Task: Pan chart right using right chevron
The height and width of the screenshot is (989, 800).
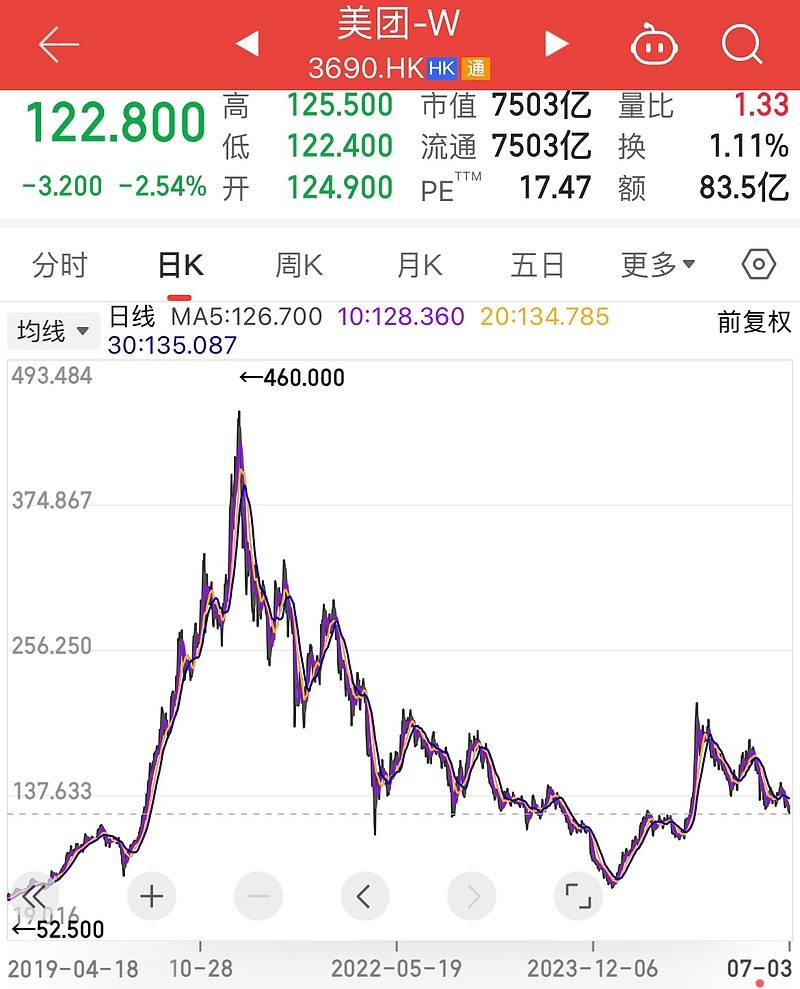Action: click(470, 897)
